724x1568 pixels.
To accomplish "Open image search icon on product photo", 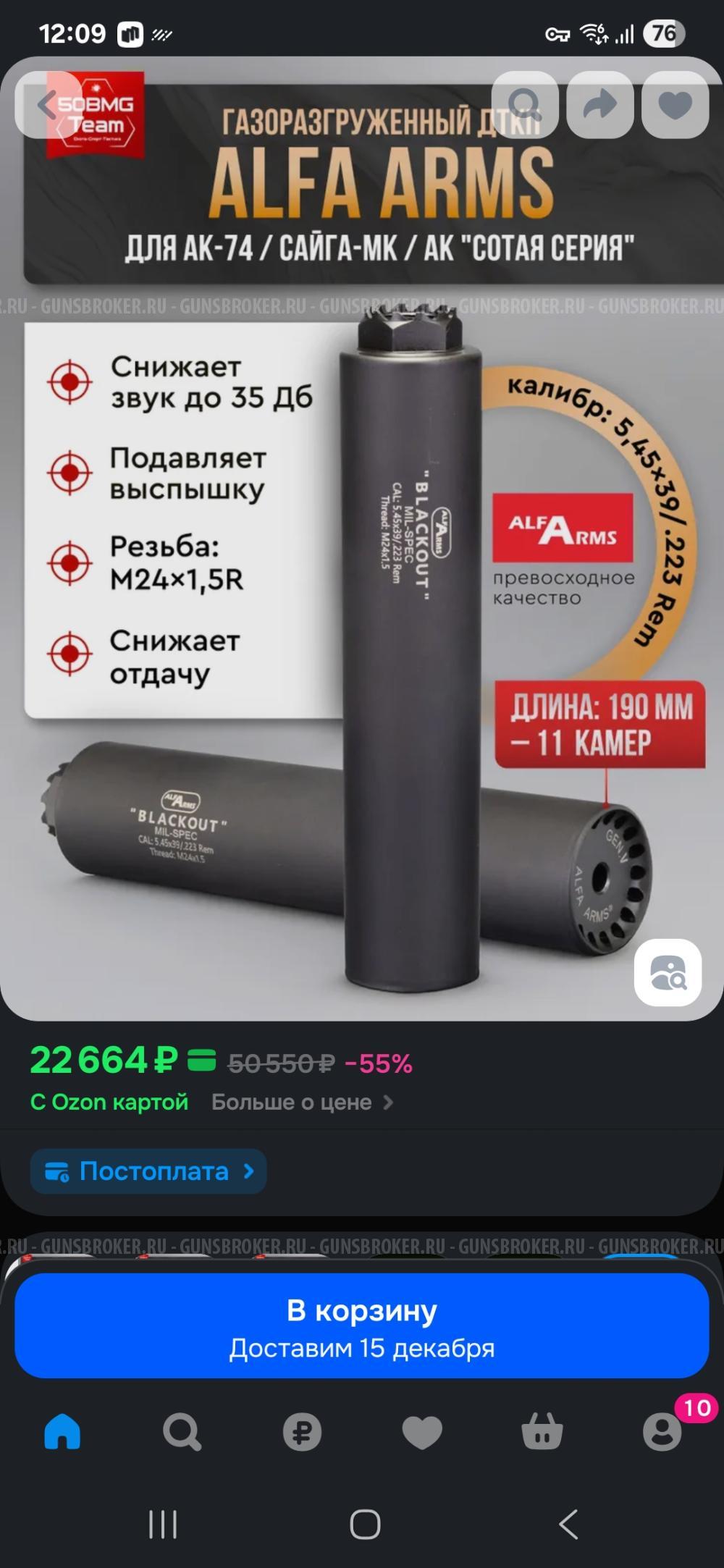I will [668, 974].
